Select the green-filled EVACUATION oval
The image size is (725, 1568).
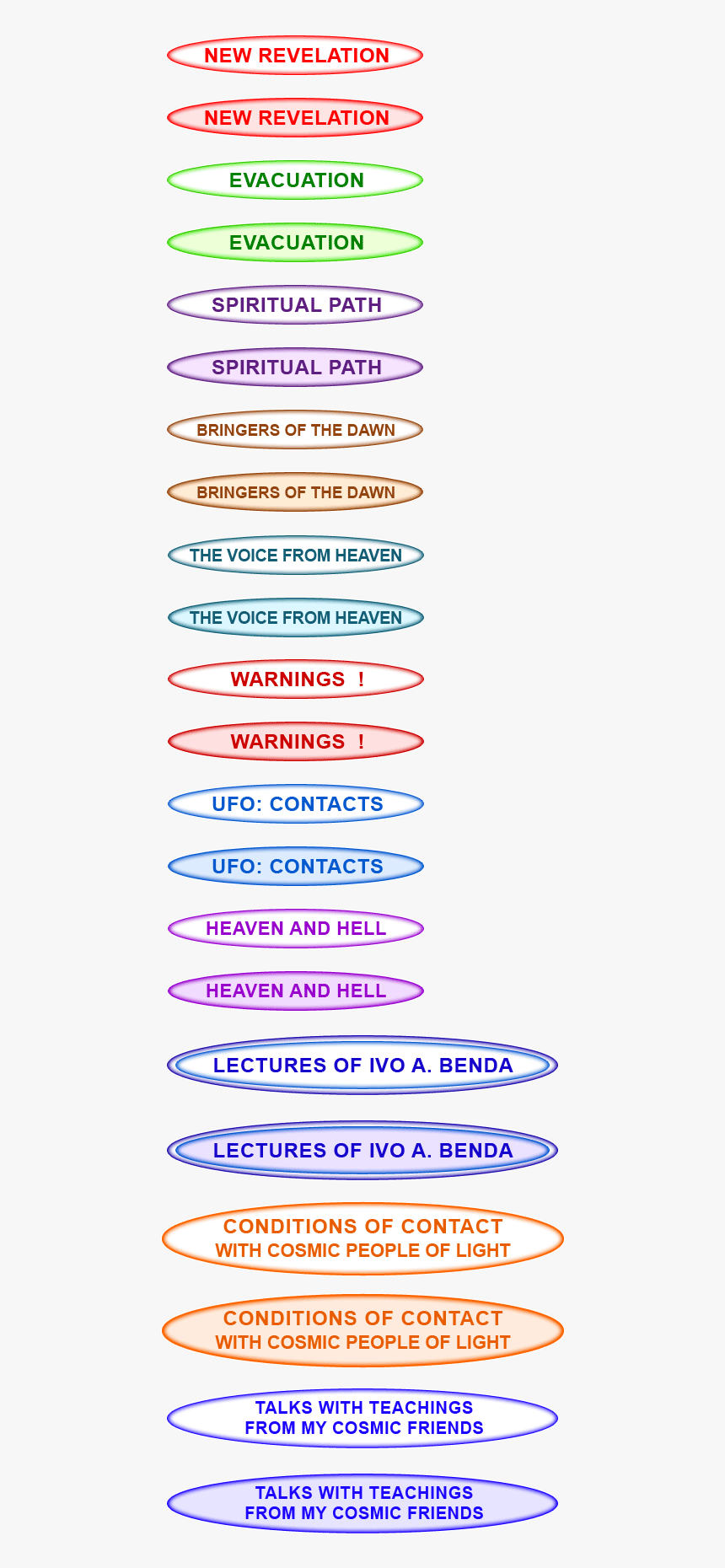click(x=295, y=242)
